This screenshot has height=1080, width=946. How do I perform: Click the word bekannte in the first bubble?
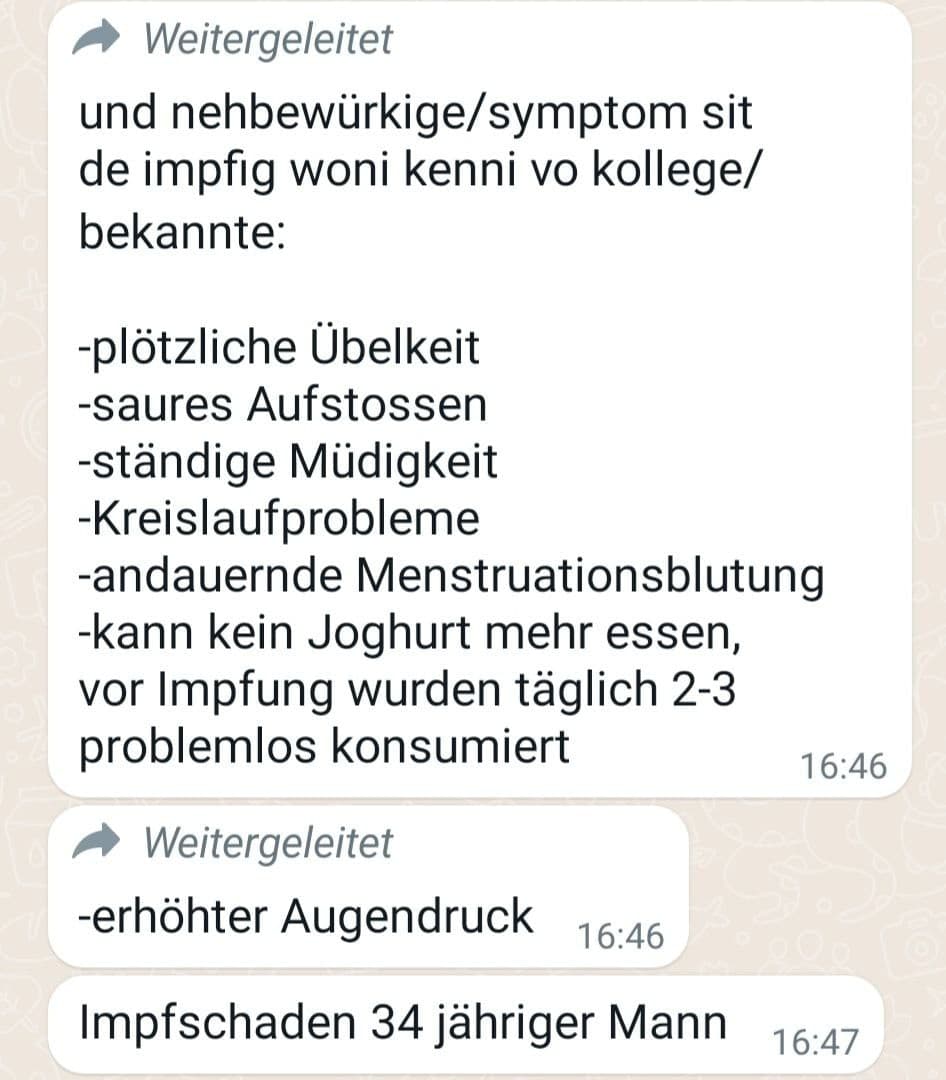(x=176, y=225)
